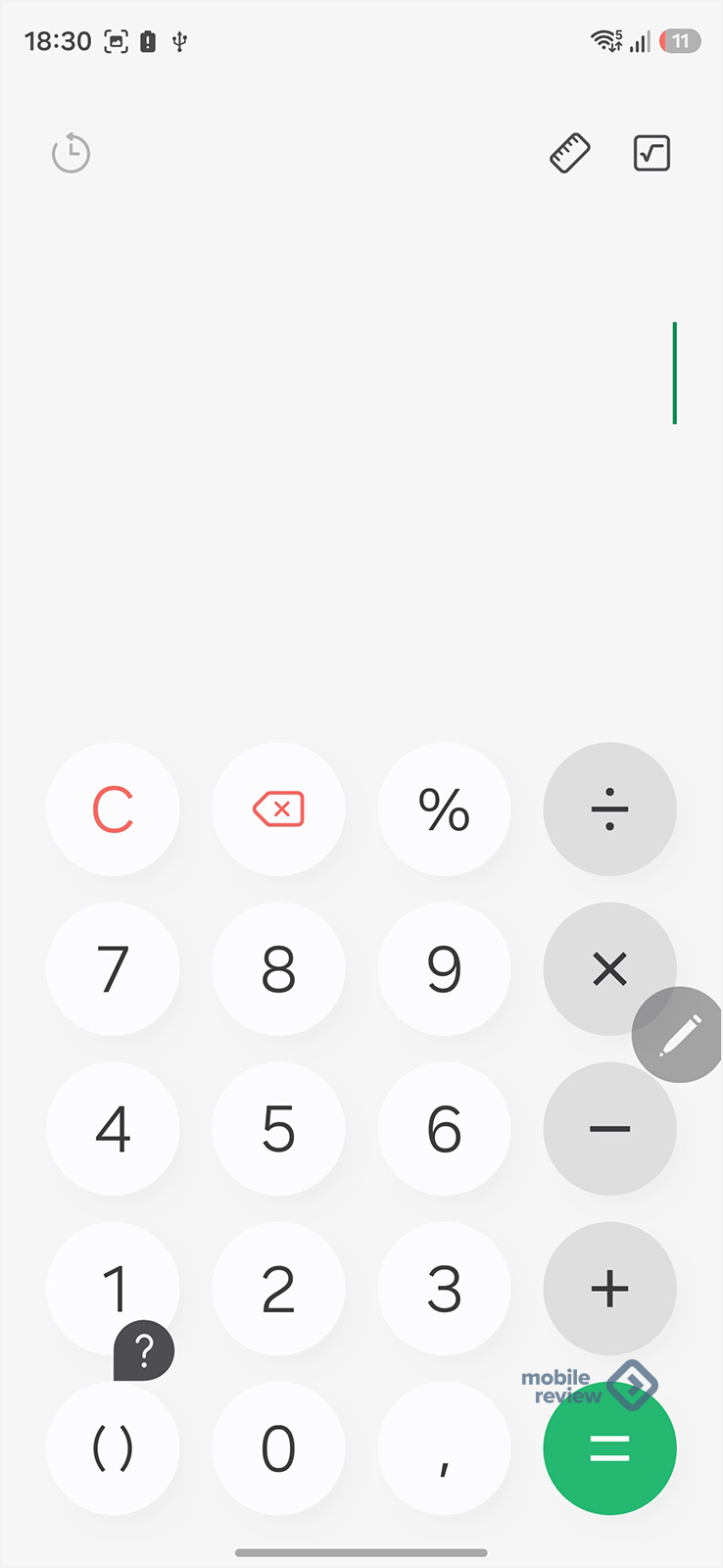This screenshot has height=1568, width=723.
Task: Open the floating pencil edit button
Action: tap(679, 1035)
